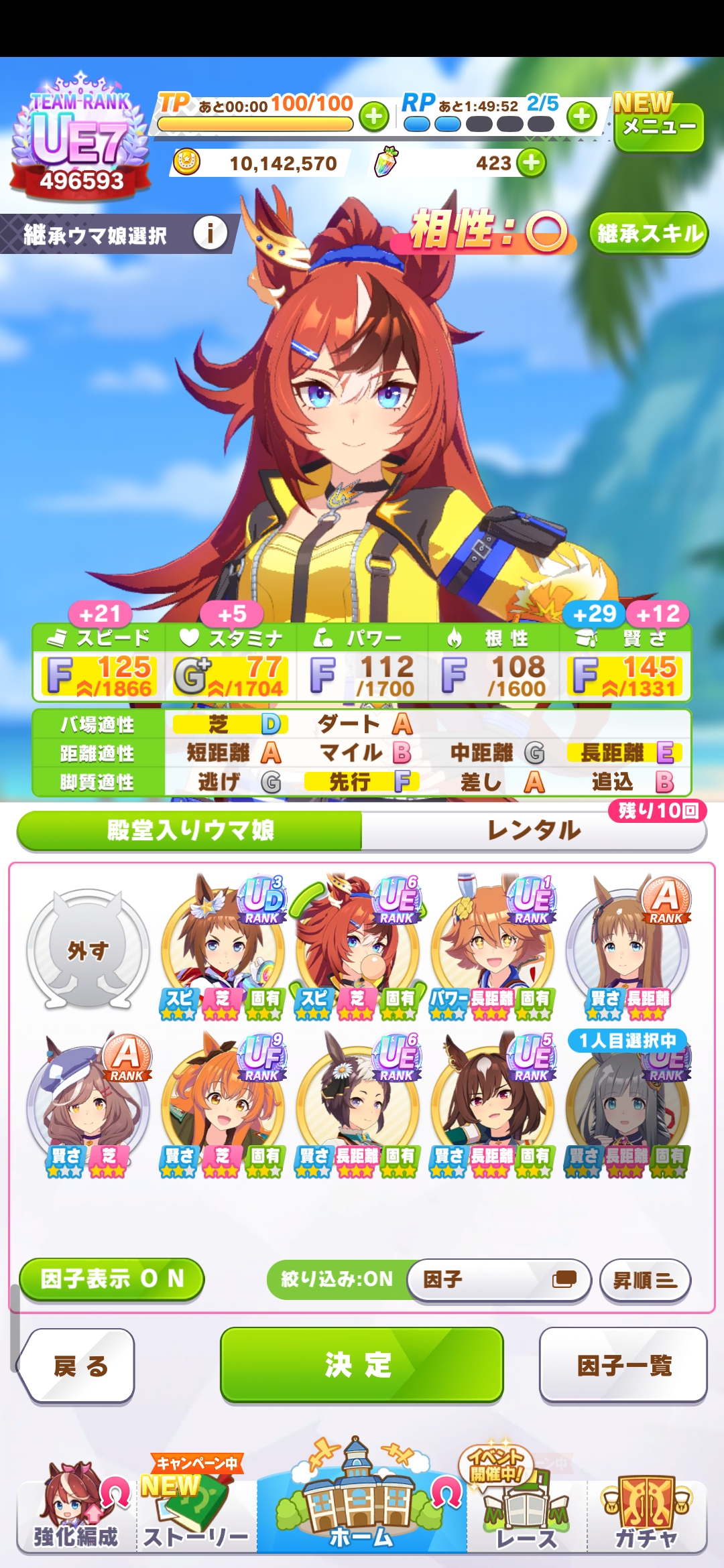
Task: Select the 外す remove slot
Action: pyautogui.click(x=87, y=950)
